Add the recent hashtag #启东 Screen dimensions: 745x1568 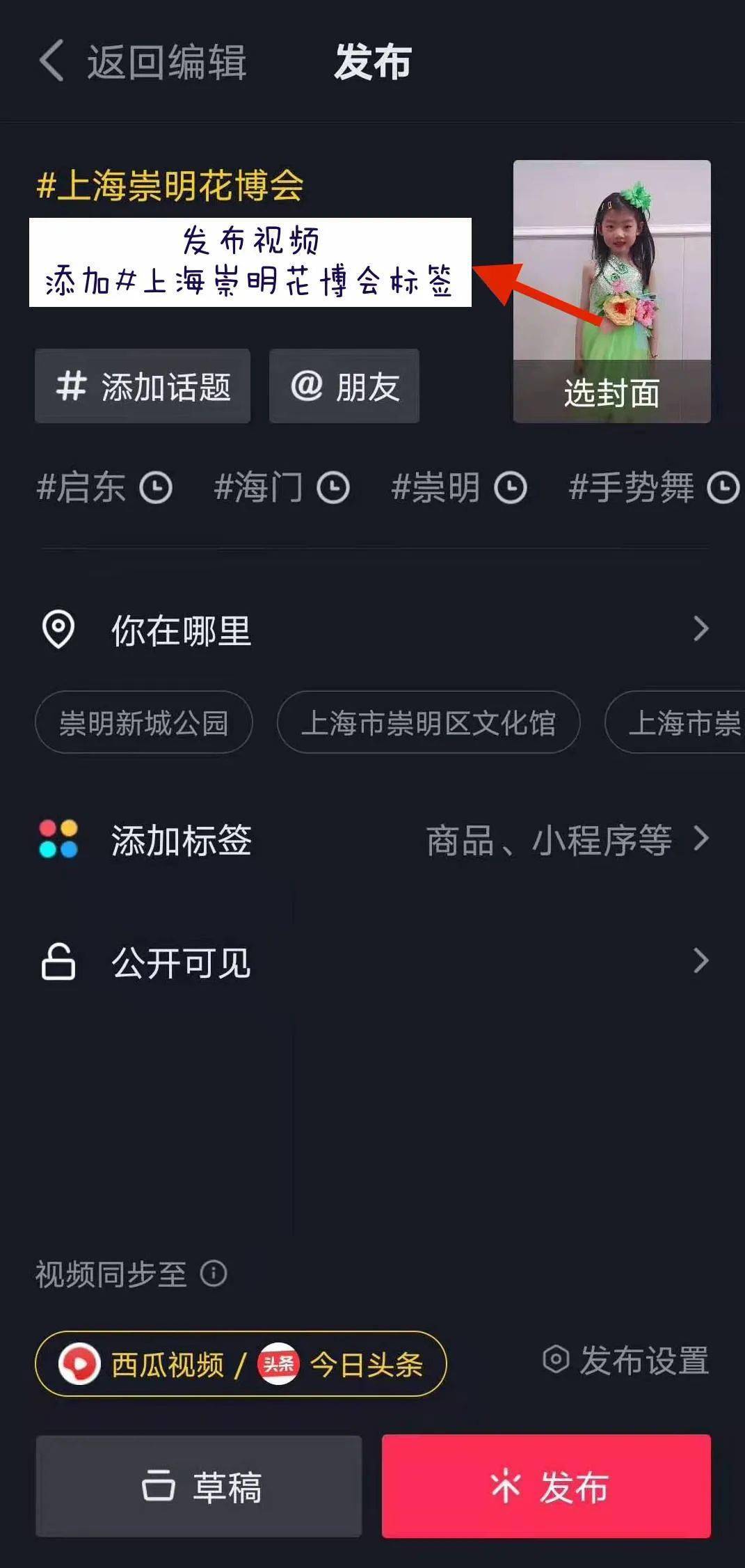pos(103,487)
